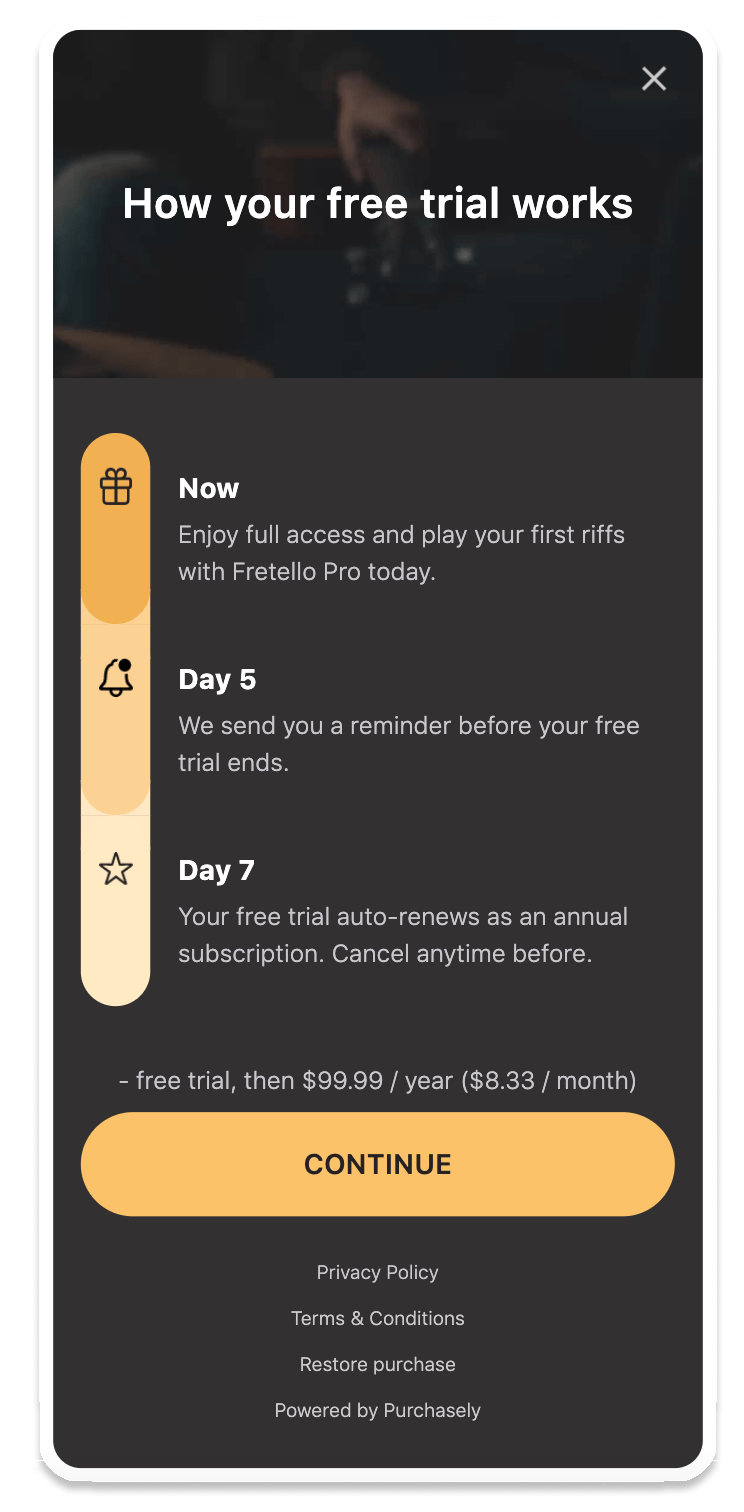Select the bell reminder icon beside Day 5
The height and width of the screenshot is (1512, 744).
(x=116, y=678)
